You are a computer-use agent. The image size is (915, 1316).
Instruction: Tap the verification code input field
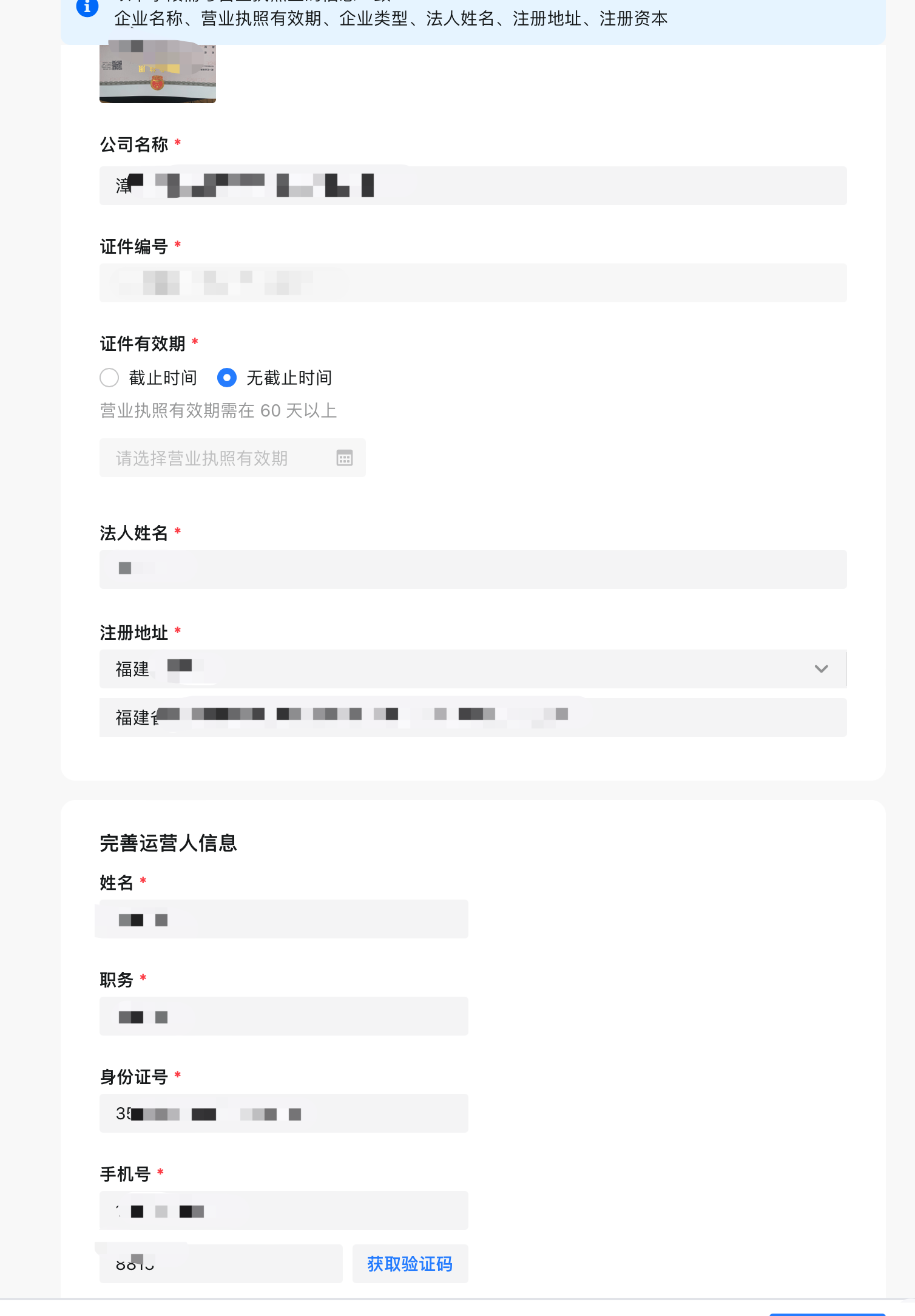click(x=221, y=1264)
